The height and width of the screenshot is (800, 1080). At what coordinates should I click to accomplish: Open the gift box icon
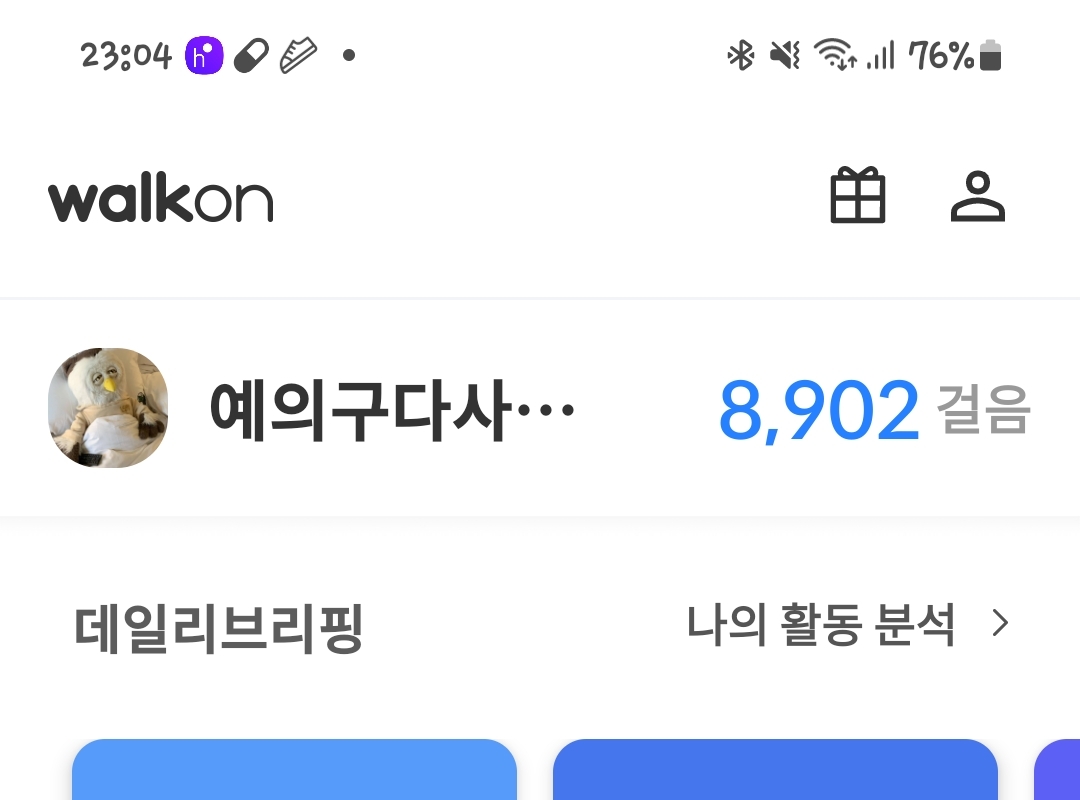(858, 196)
